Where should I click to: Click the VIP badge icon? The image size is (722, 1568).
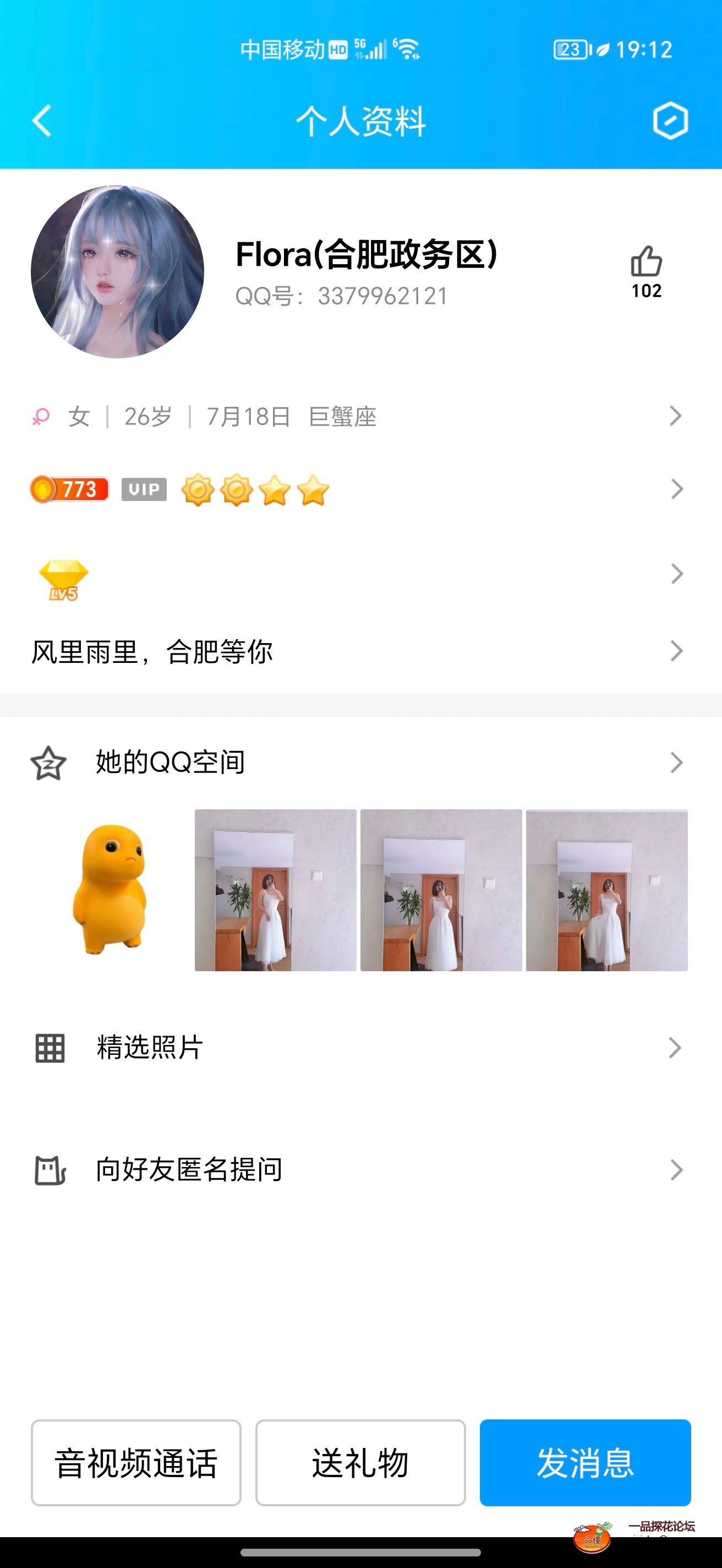pos(143,490)
